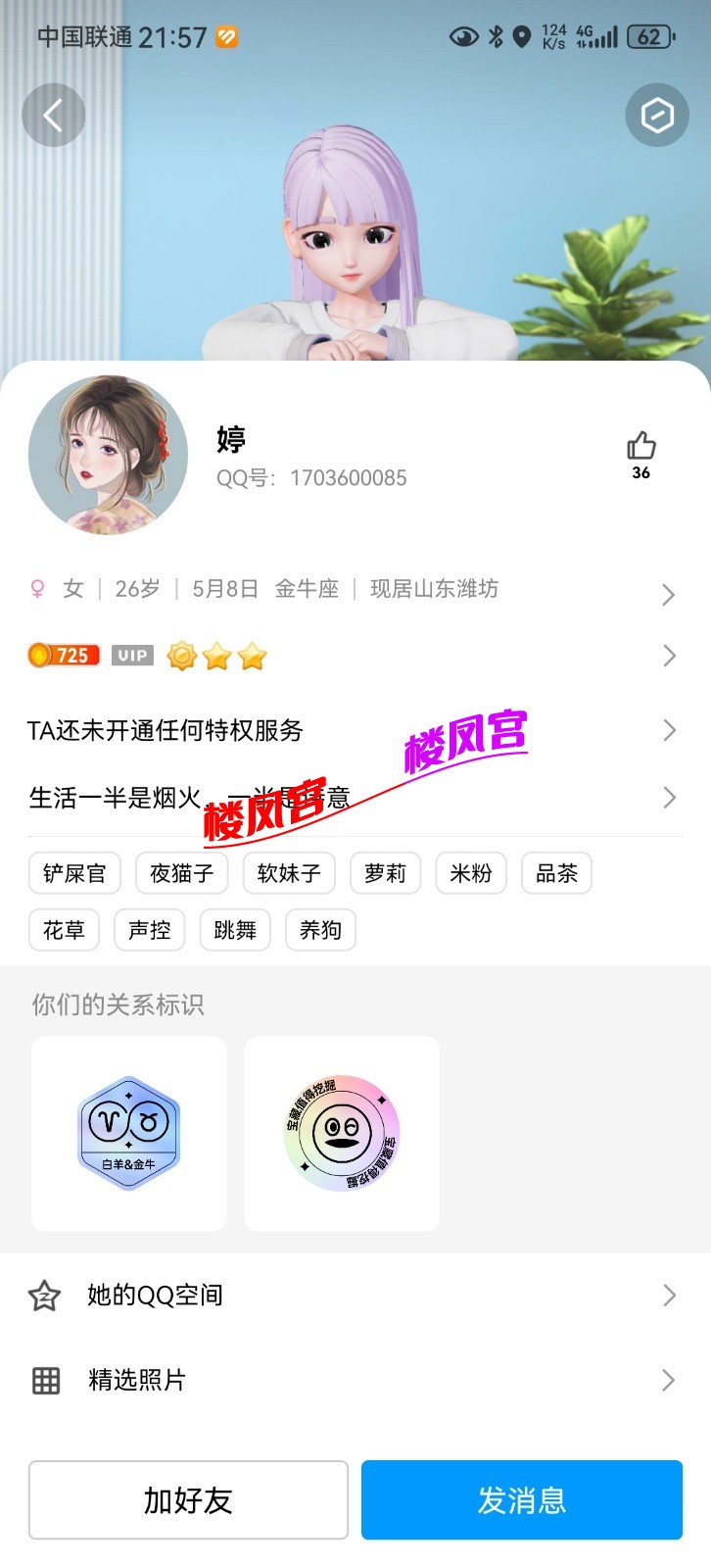Click the star rating icons next to VIP
711x1568 pixels.
click(216, 656)
